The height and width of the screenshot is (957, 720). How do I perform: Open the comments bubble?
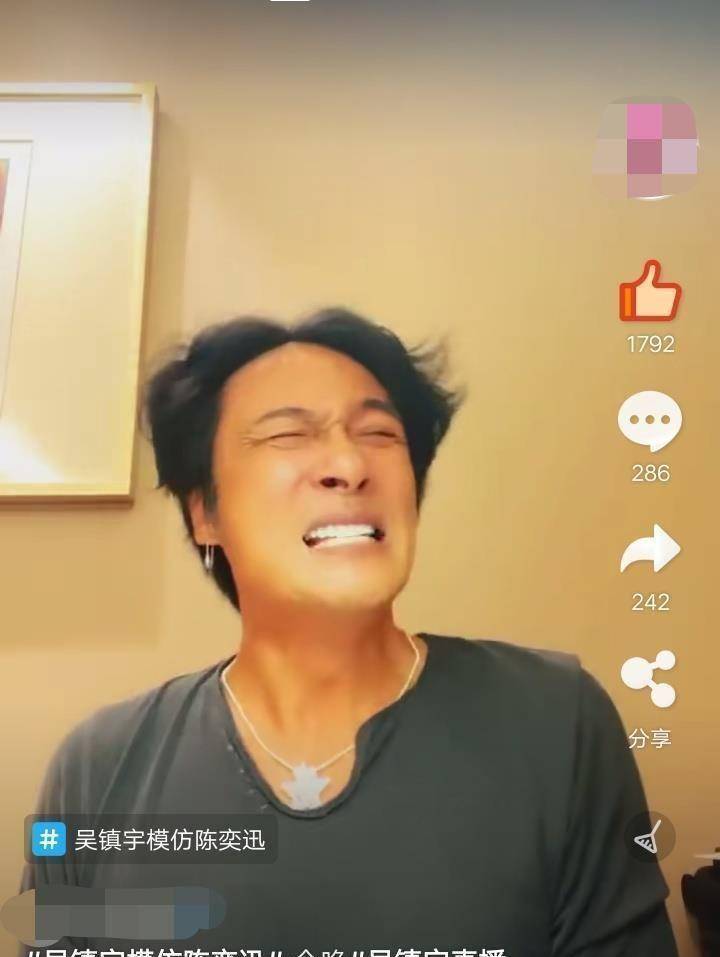coord(650,421)
